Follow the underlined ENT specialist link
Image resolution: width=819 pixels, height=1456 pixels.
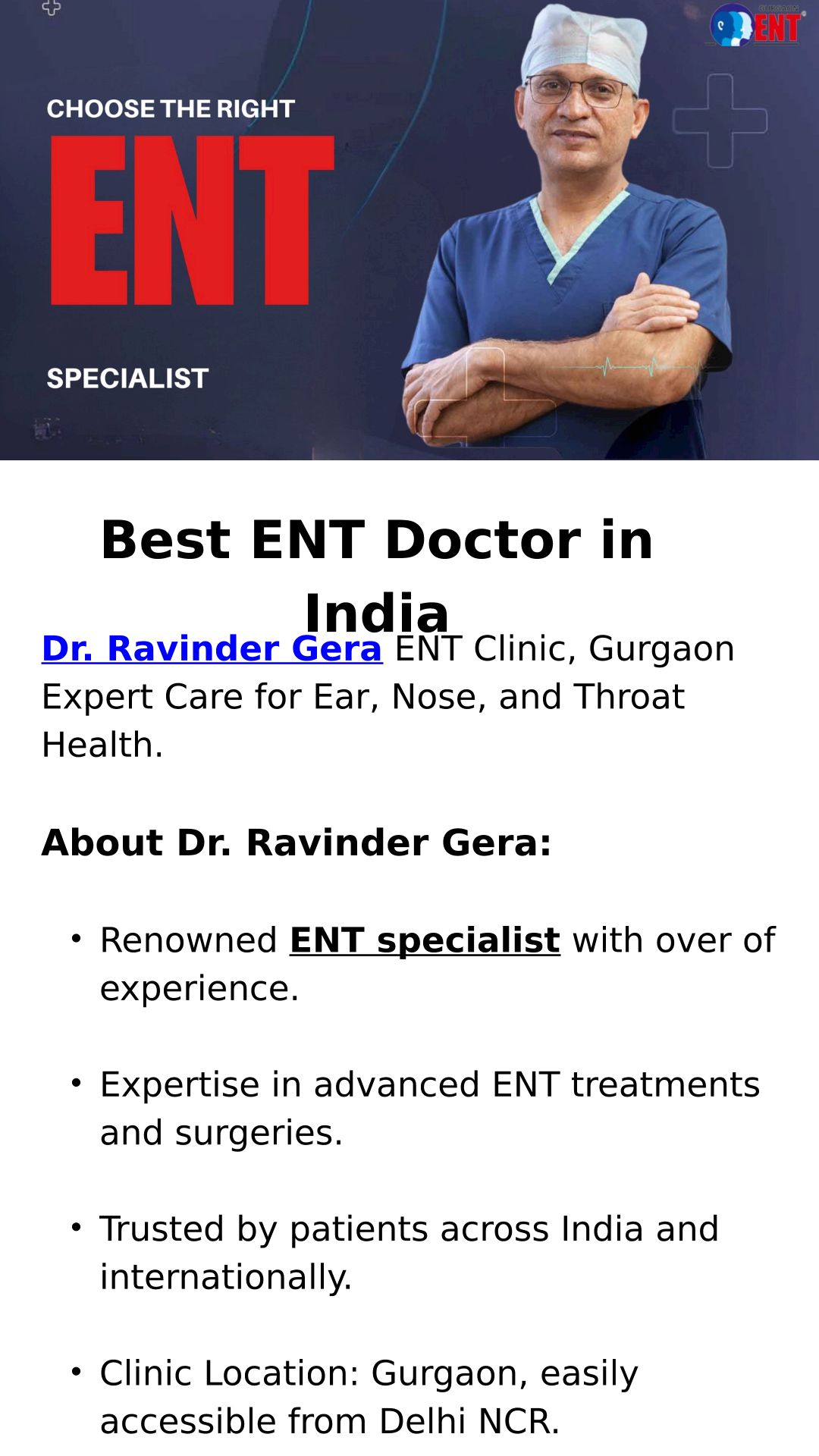(425, 940)
